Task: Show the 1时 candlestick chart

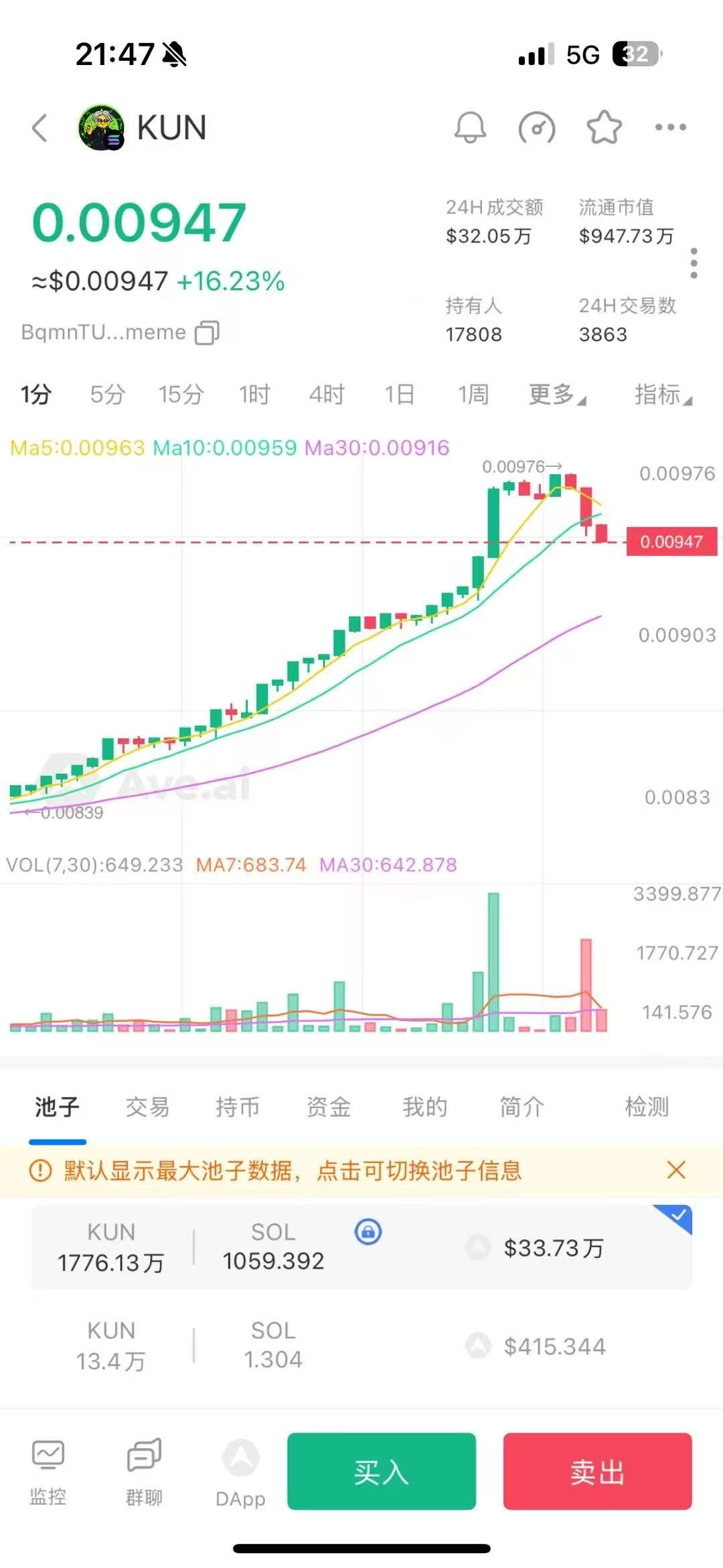Action: (254, 395)
